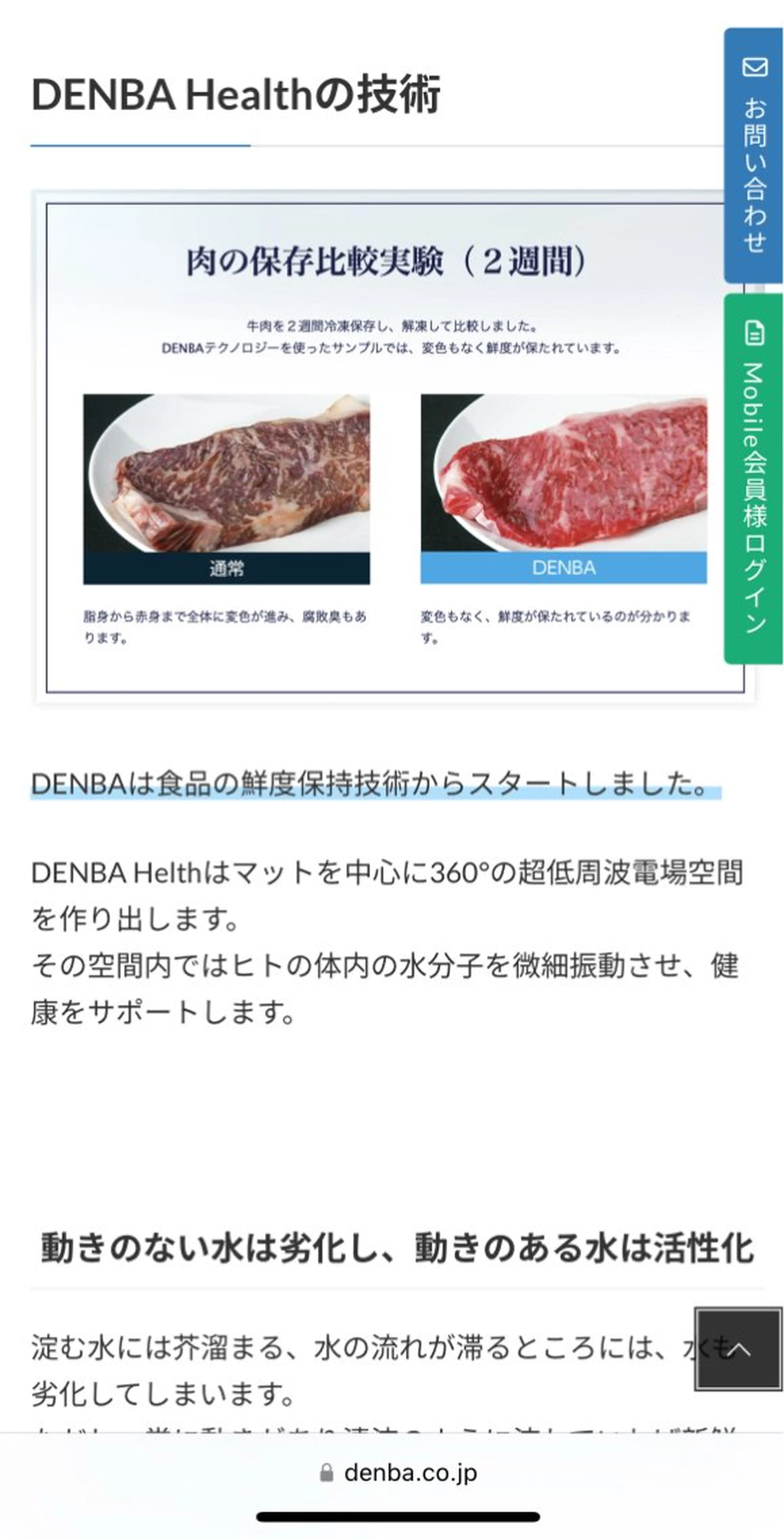Open the お問い合わせ contact tab

pos(754,155)
